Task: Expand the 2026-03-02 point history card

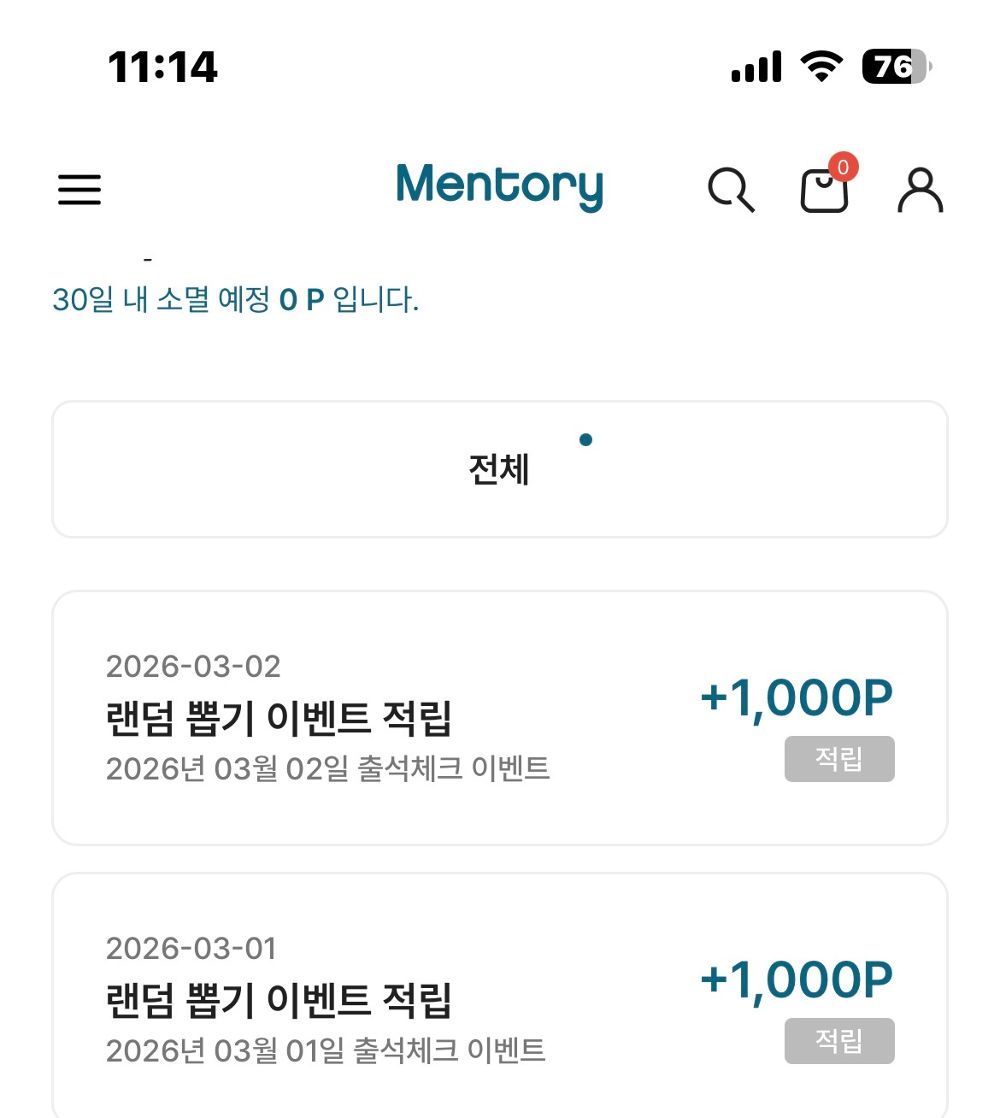Action: [499, 715]
